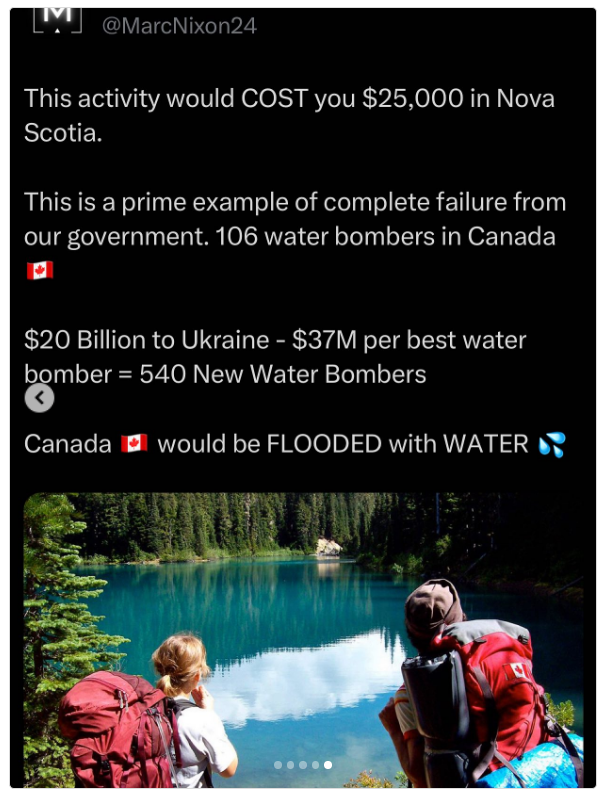Tap the first page indicator dot

tap(278, 765)
